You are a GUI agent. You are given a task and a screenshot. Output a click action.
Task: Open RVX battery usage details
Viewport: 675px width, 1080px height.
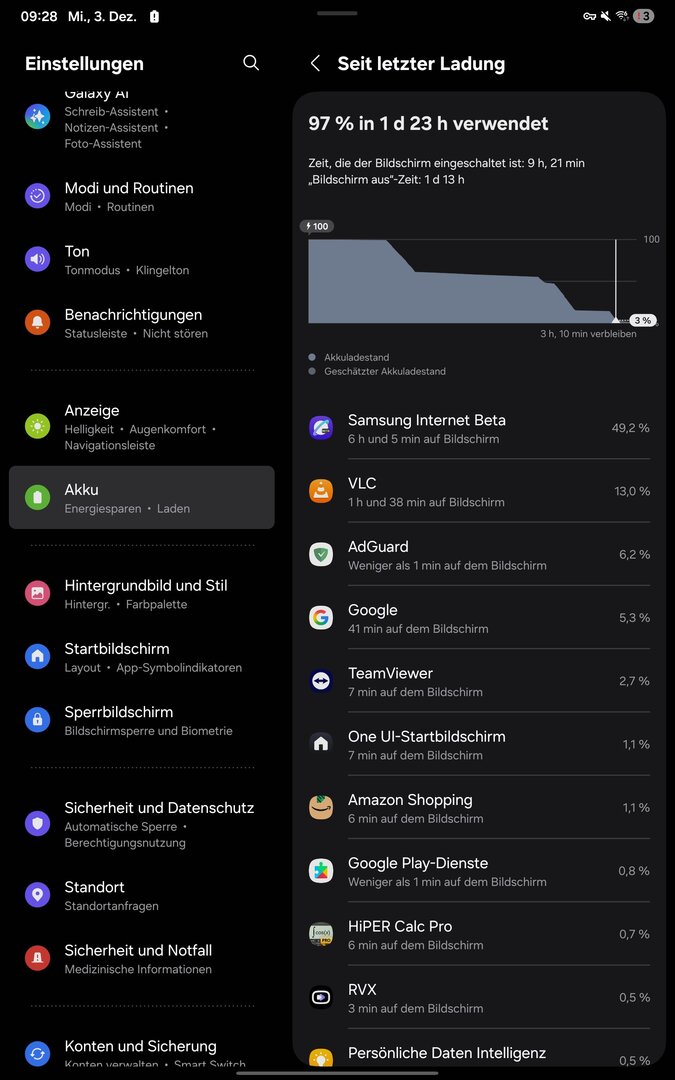coord(479,997)
